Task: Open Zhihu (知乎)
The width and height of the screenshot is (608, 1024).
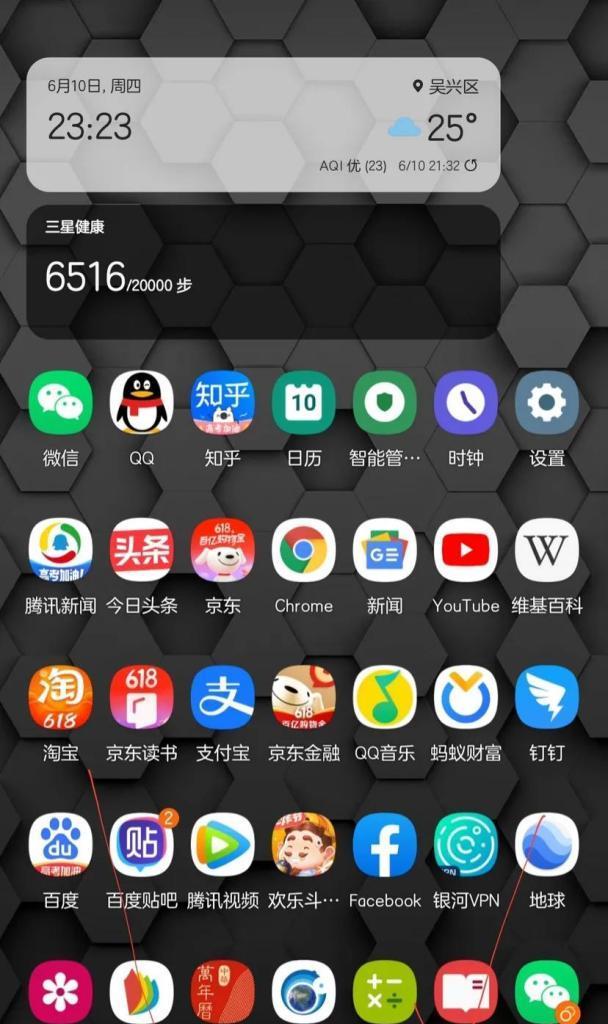Action: [x=223, y=402]
